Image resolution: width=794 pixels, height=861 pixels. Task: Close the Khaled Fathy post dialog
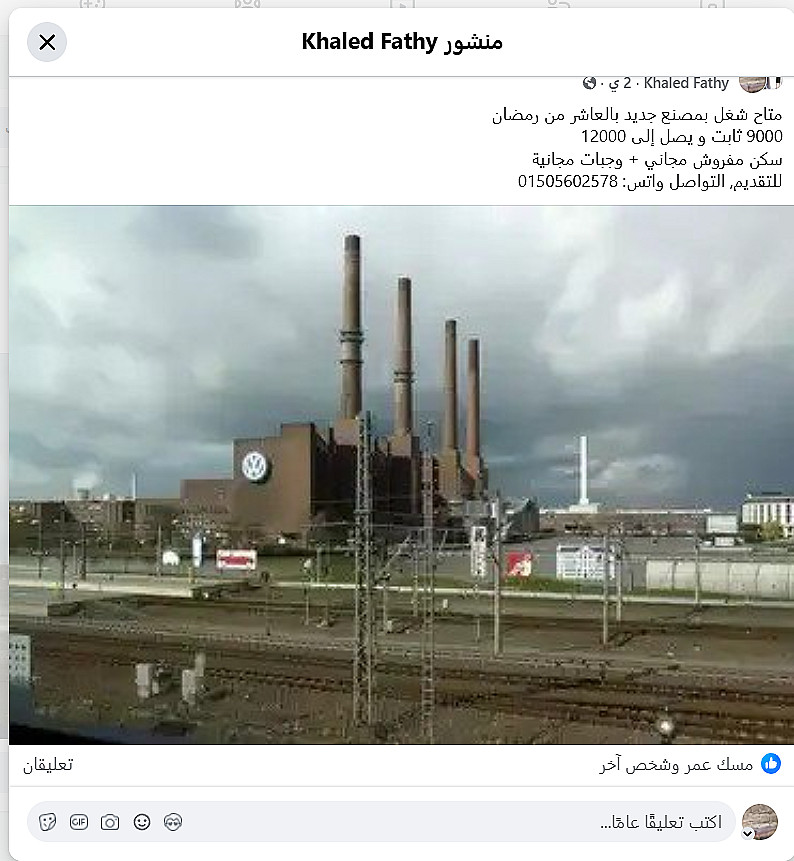coord(47,42)
